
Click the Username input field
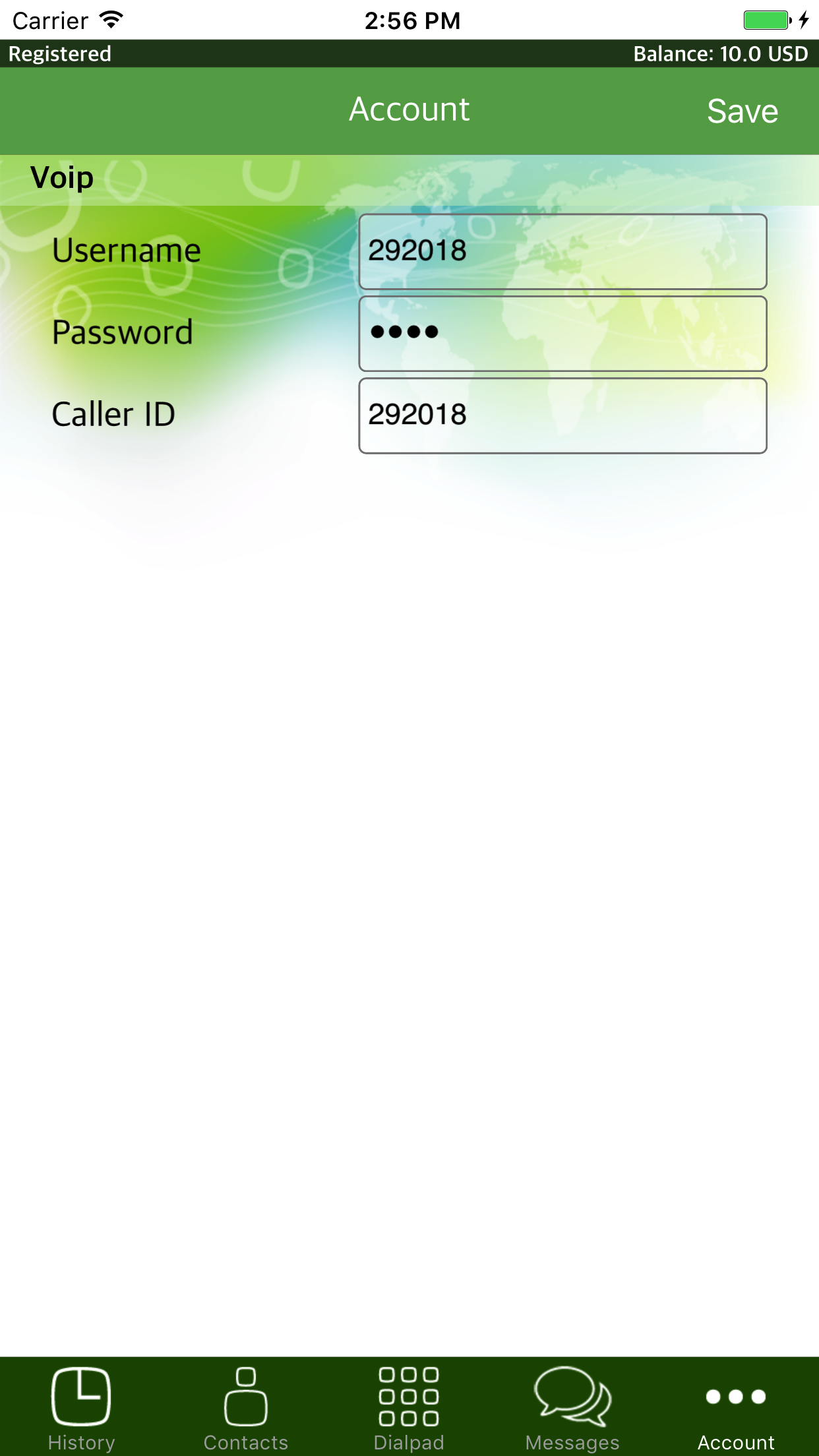pos(562,251)
